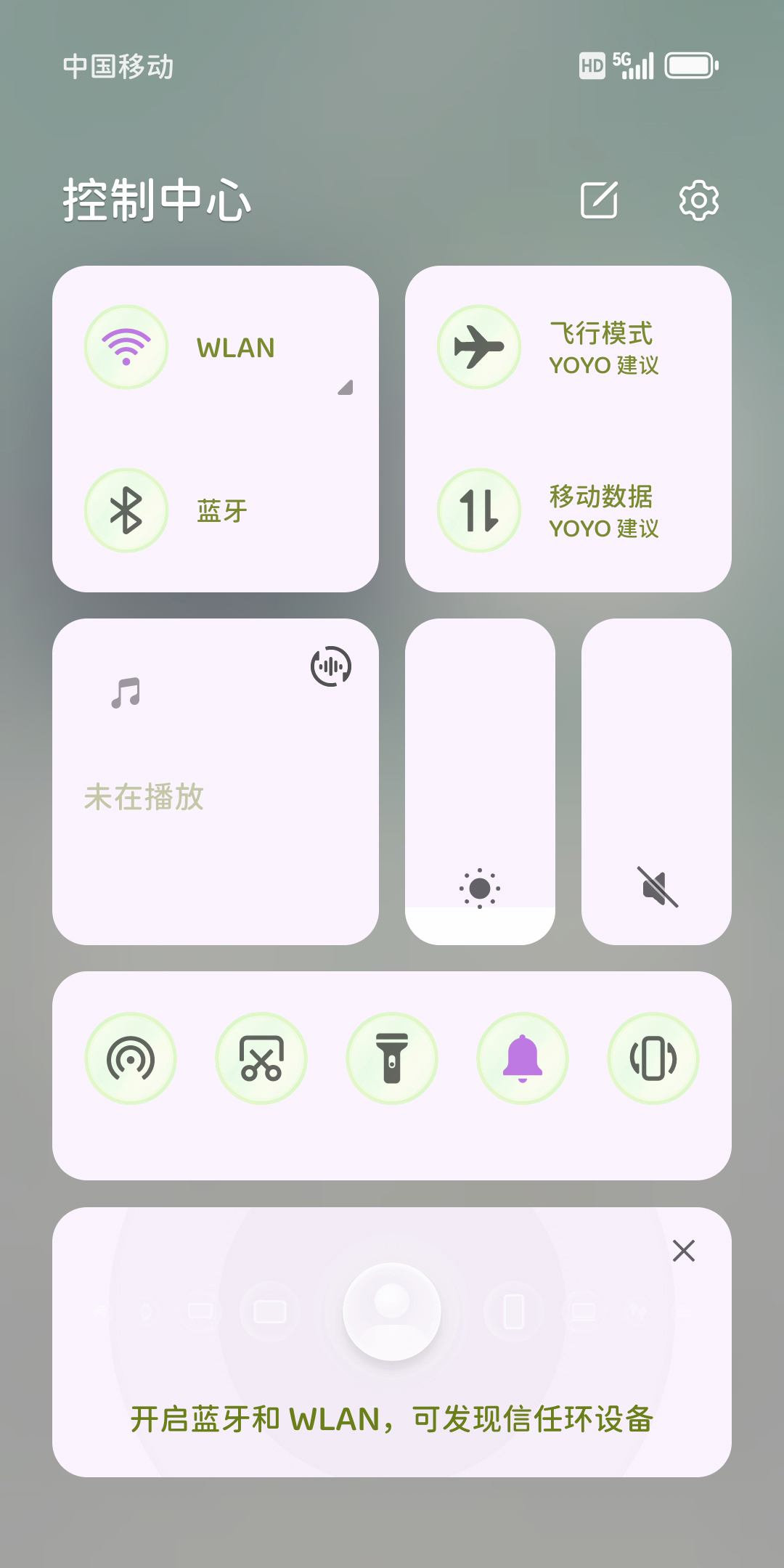Open the music card showing 未在播放
784x1568 pixels.
[x=216, y=796]
